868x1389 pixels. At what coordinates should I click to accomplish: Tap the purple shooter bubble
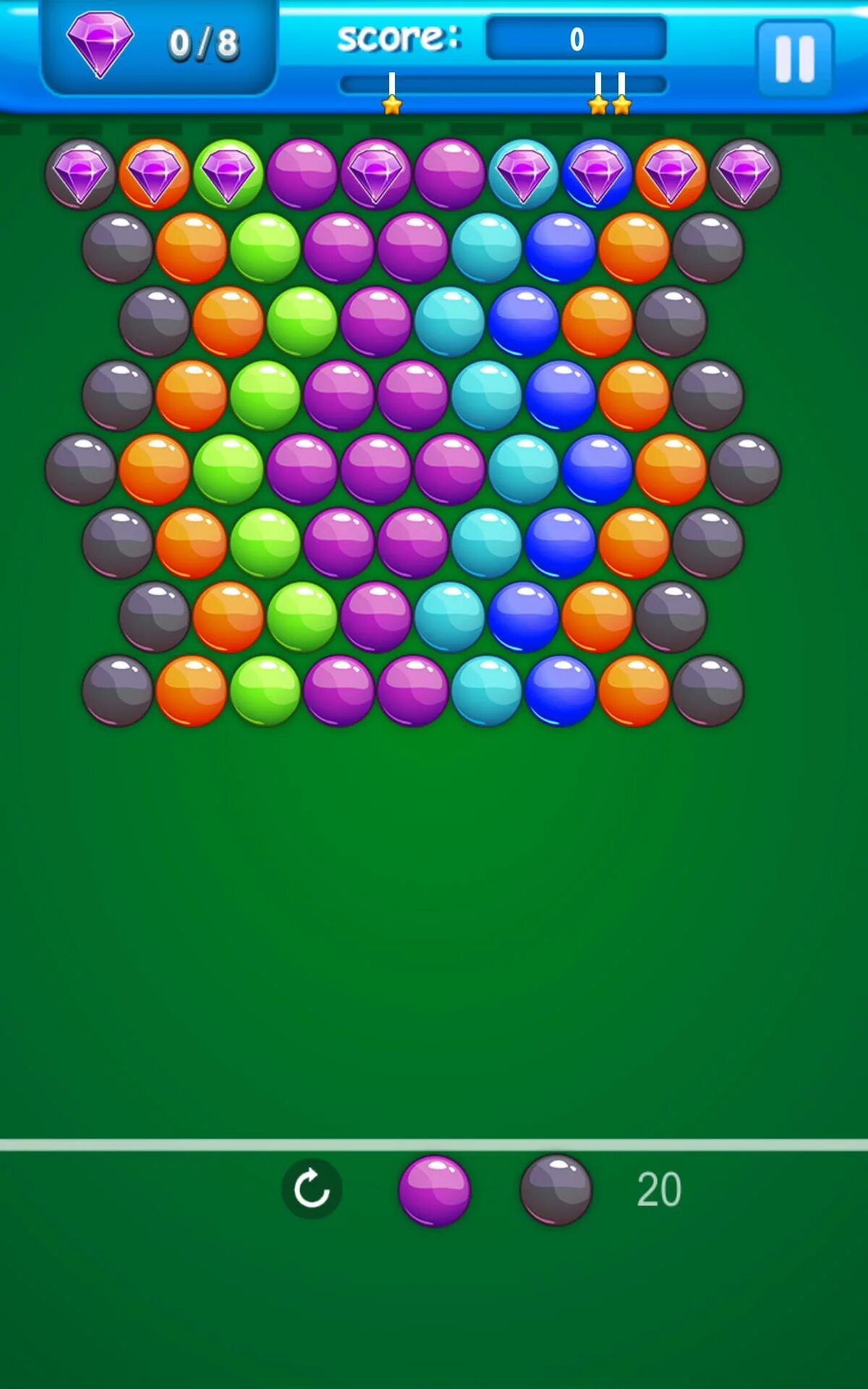[x=435, y=1190]
